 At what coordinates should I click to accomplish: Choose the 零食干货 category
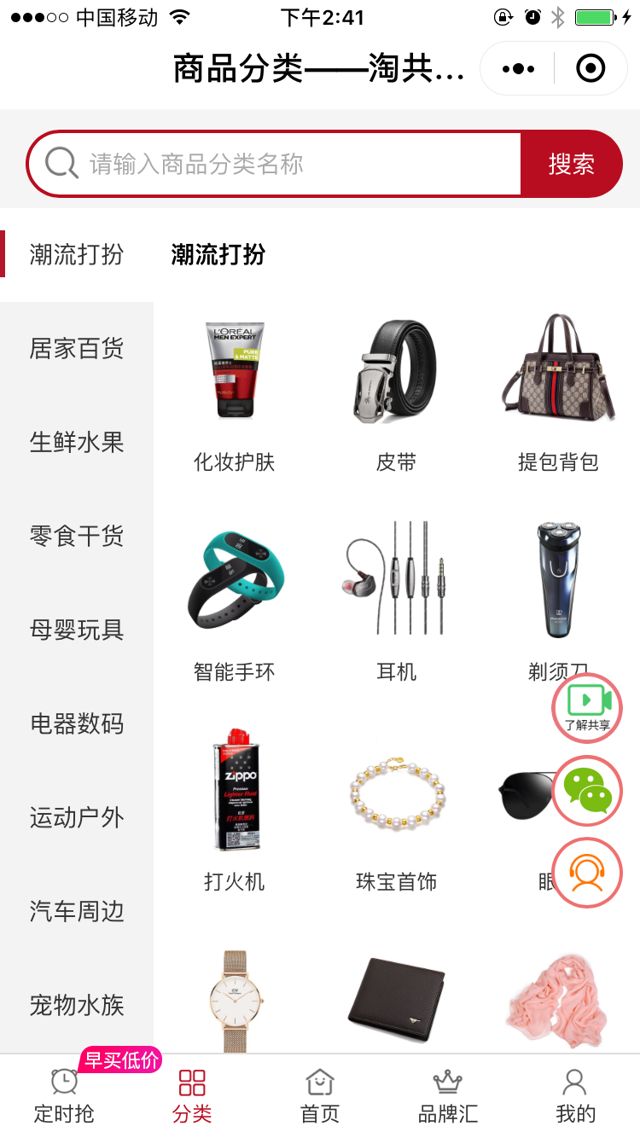[x=77, y=536]
